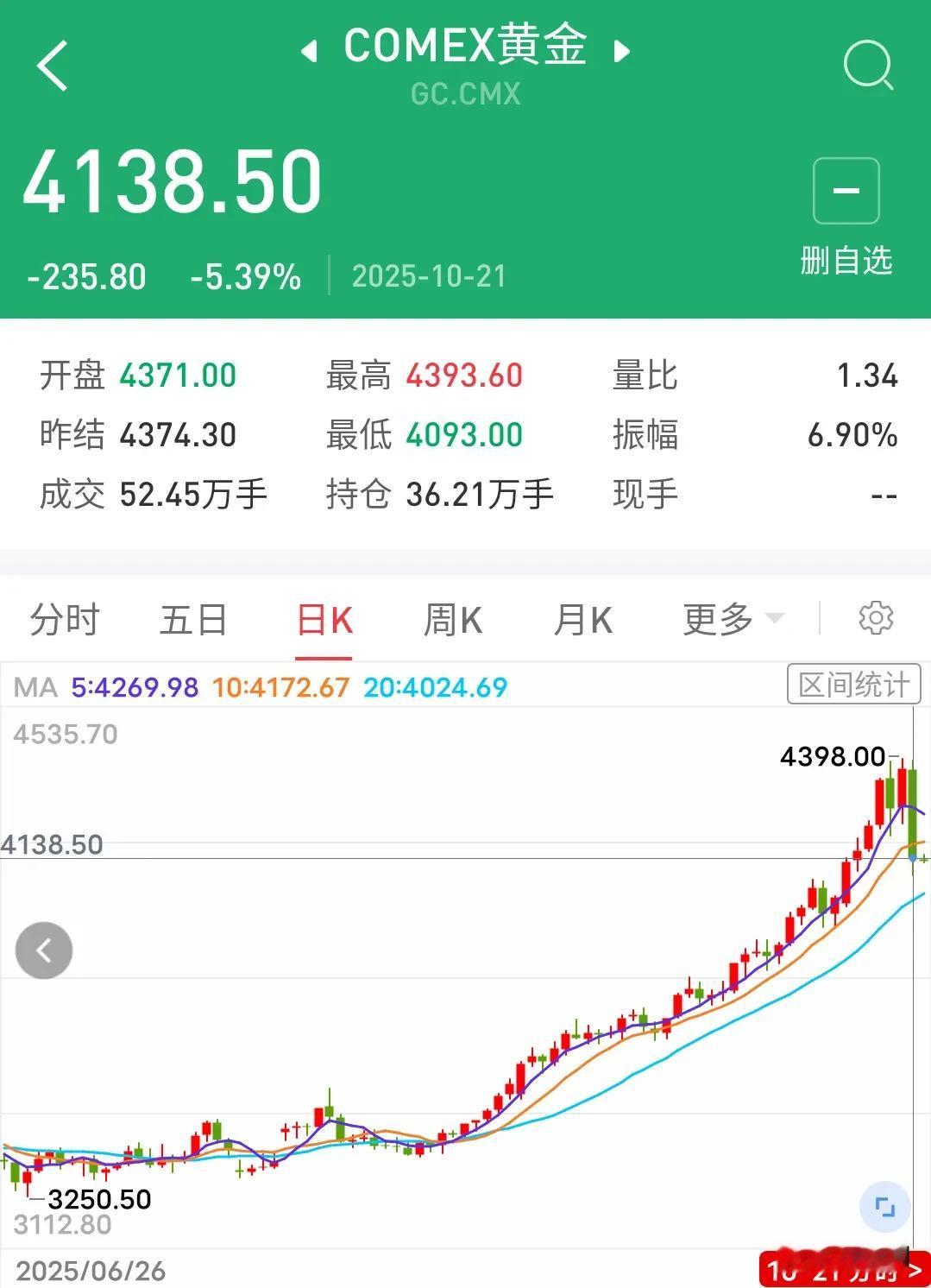Image resolution: width=931 pixels, height=1288 pixels.
Task: Select the 五日 chart tab
Action: point(193,620)
